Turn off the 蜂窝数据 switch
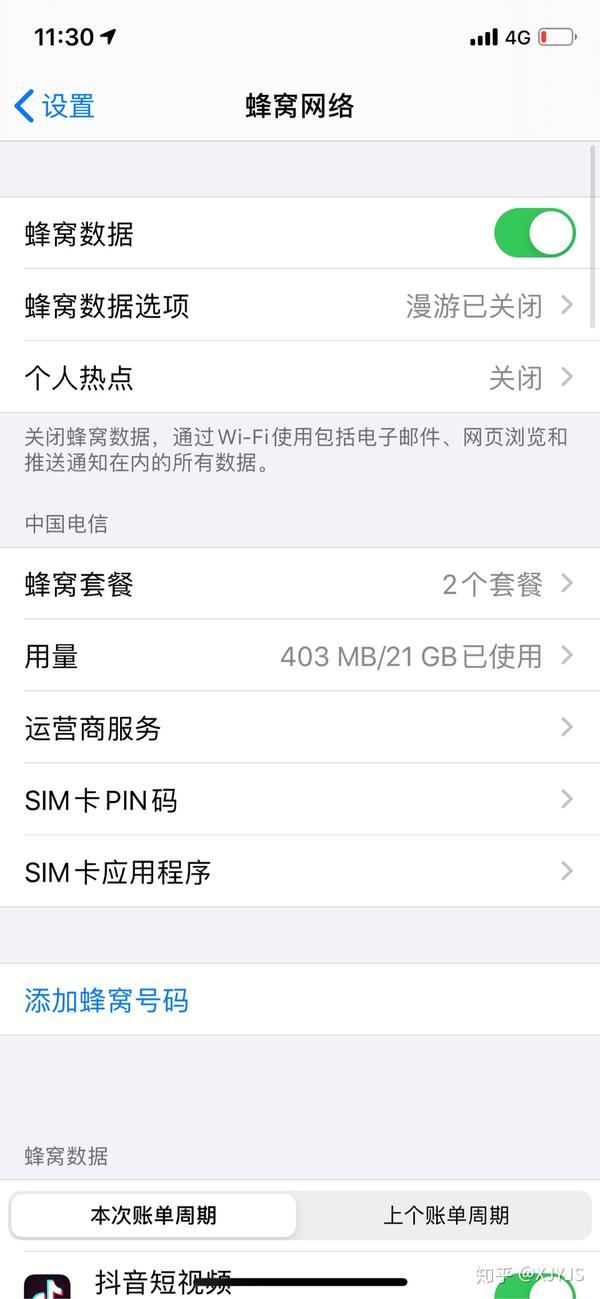The image size is (600, 1299). point(535,234)
